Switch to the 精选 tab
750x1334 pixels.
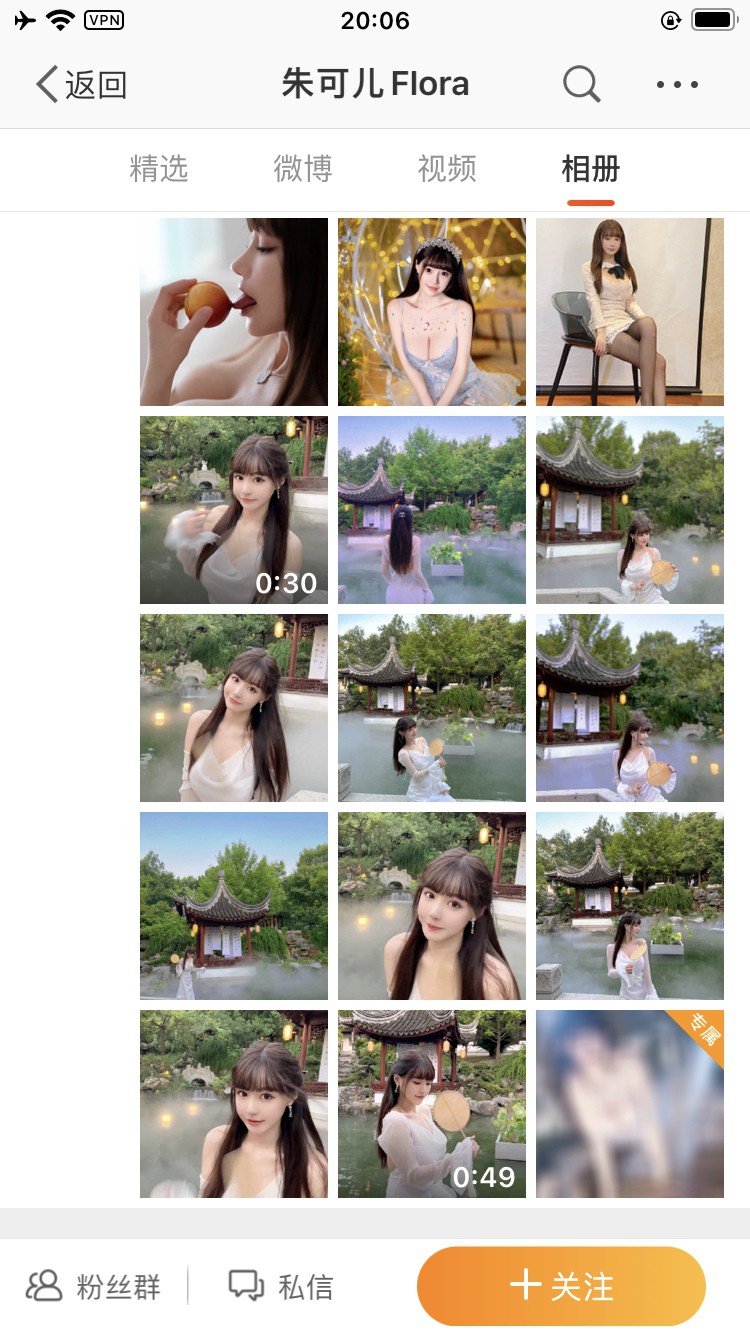point(159,169)
